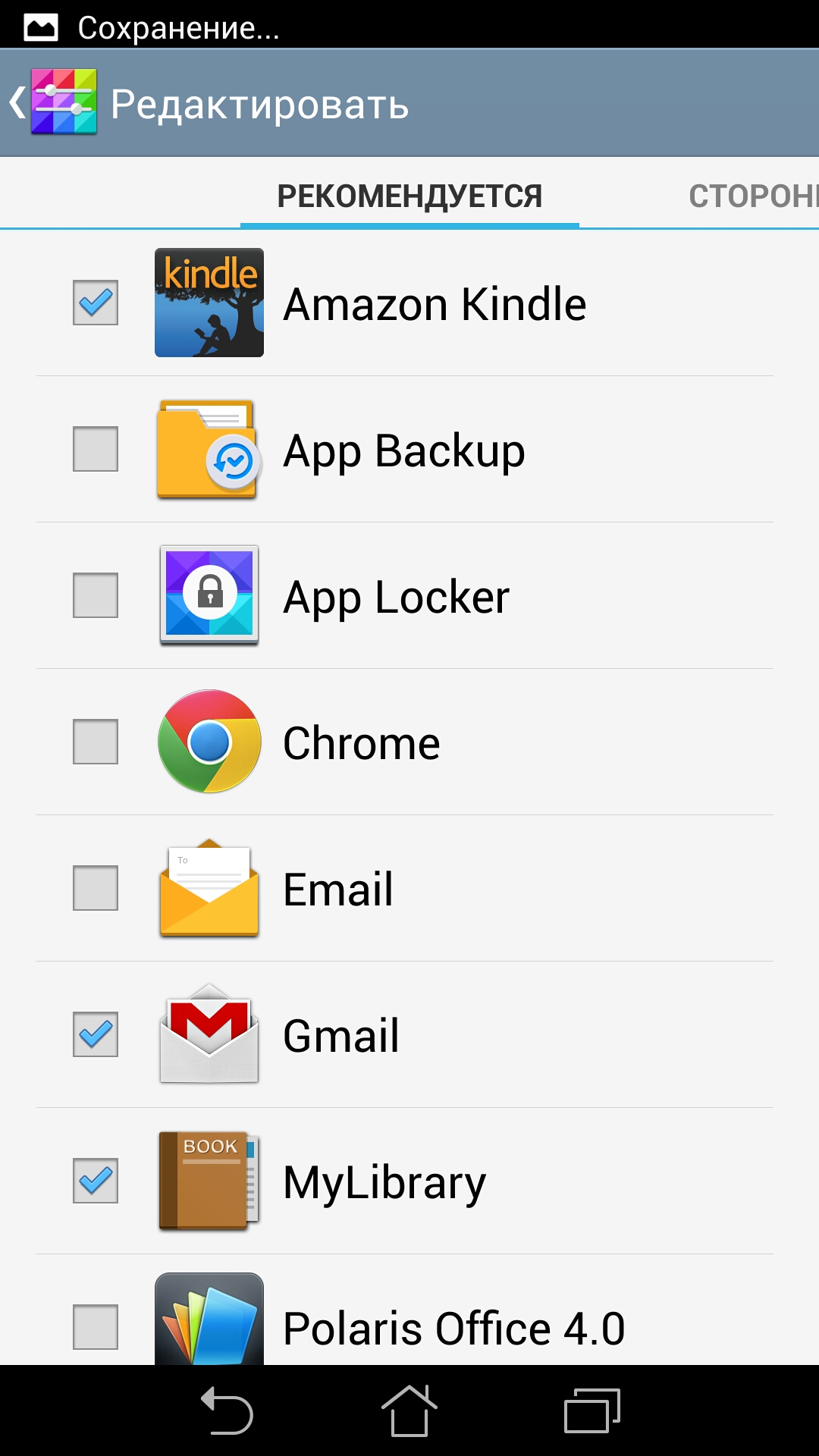
Task: Tick the Email checkbox
Action: pos(96,888)
